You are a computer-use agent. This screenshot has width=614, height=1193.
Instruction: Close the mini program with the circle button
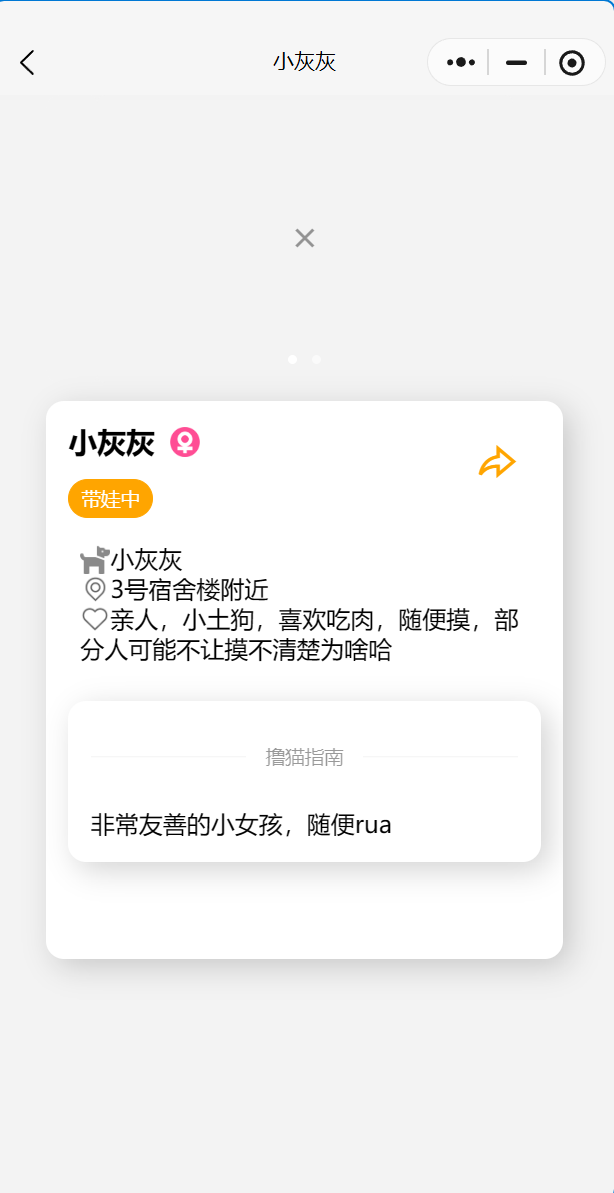571,62
